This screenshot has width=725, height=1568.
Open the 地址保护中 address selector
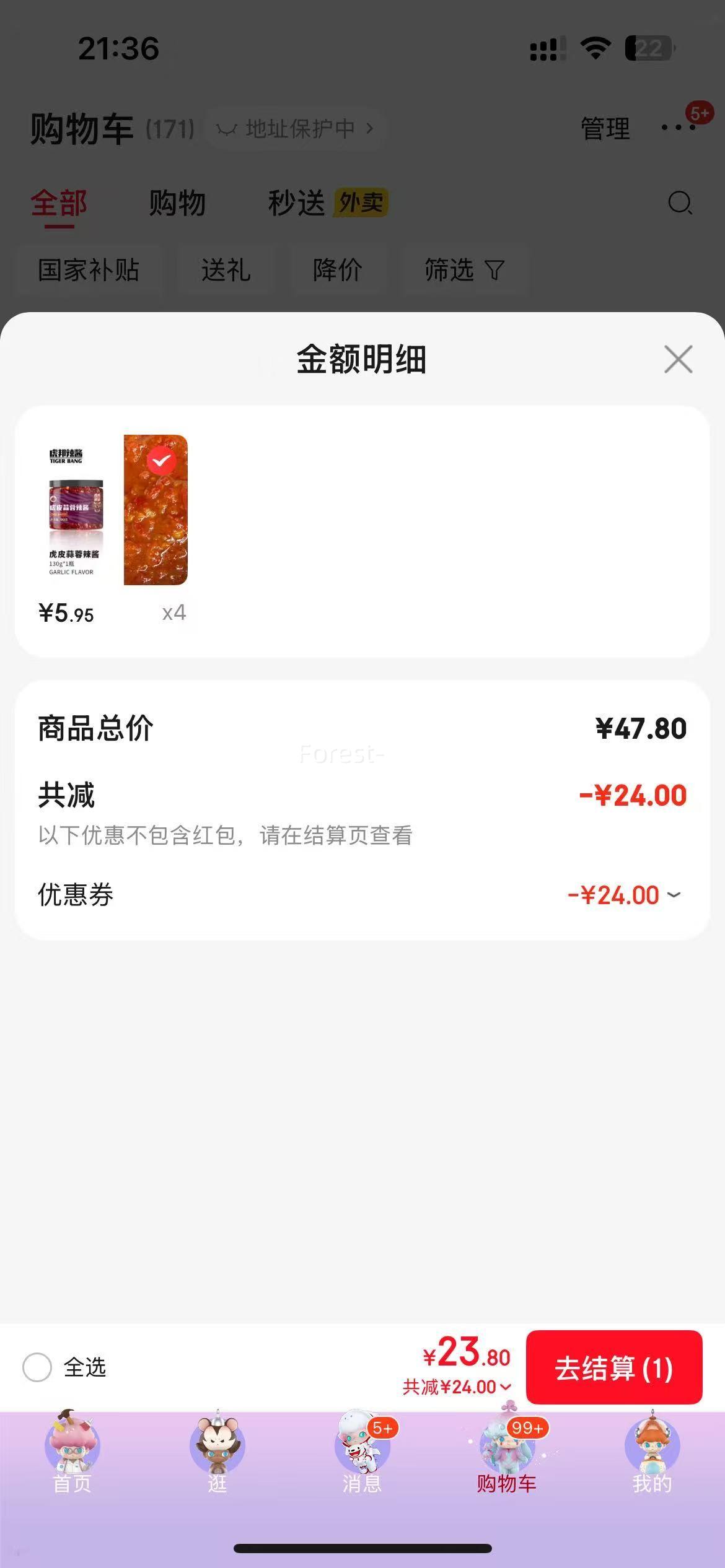297,128
